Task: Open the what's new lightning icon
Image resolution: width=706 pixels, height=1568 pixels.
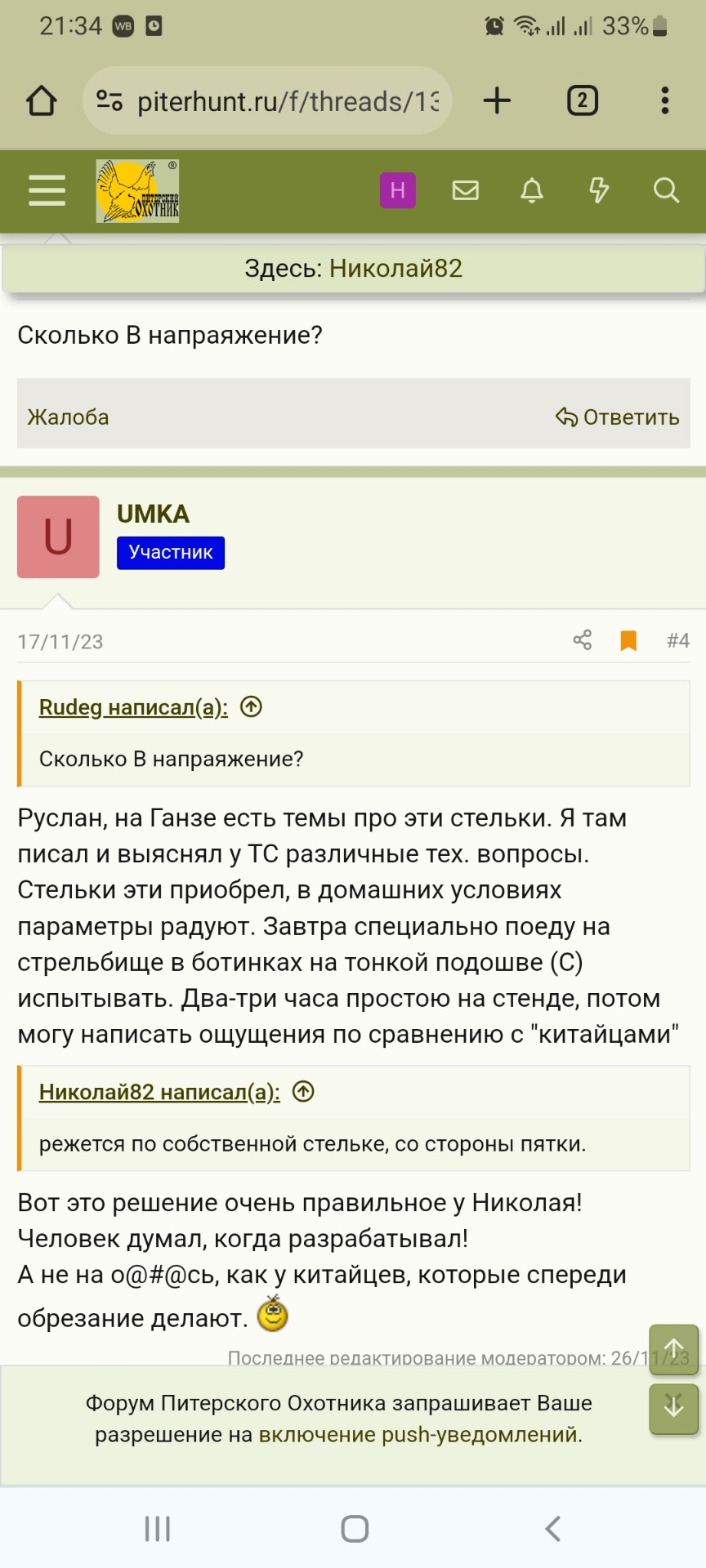Action: pyautogui.click(x=599, y=190)
